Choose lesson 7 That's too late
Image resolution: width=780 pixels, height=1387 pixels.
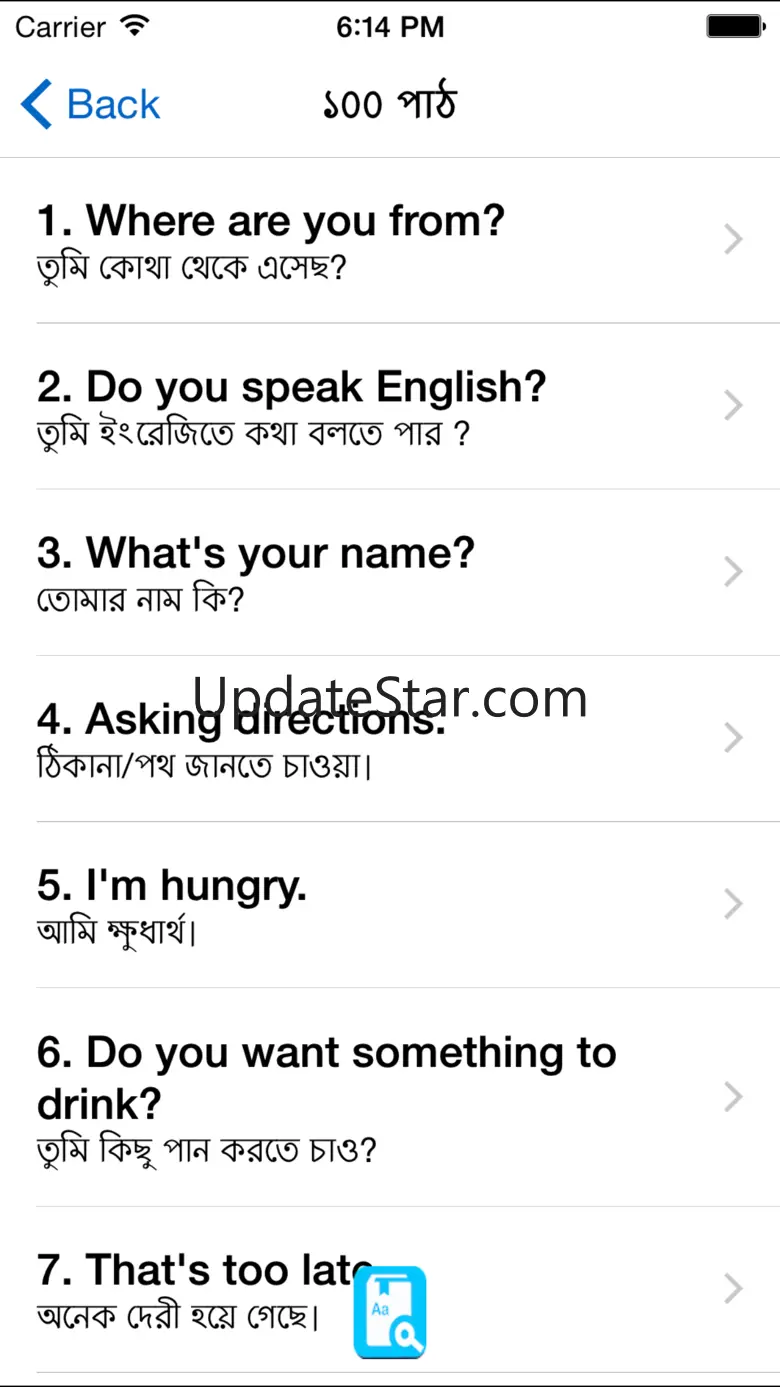(x=200, y=1289)
